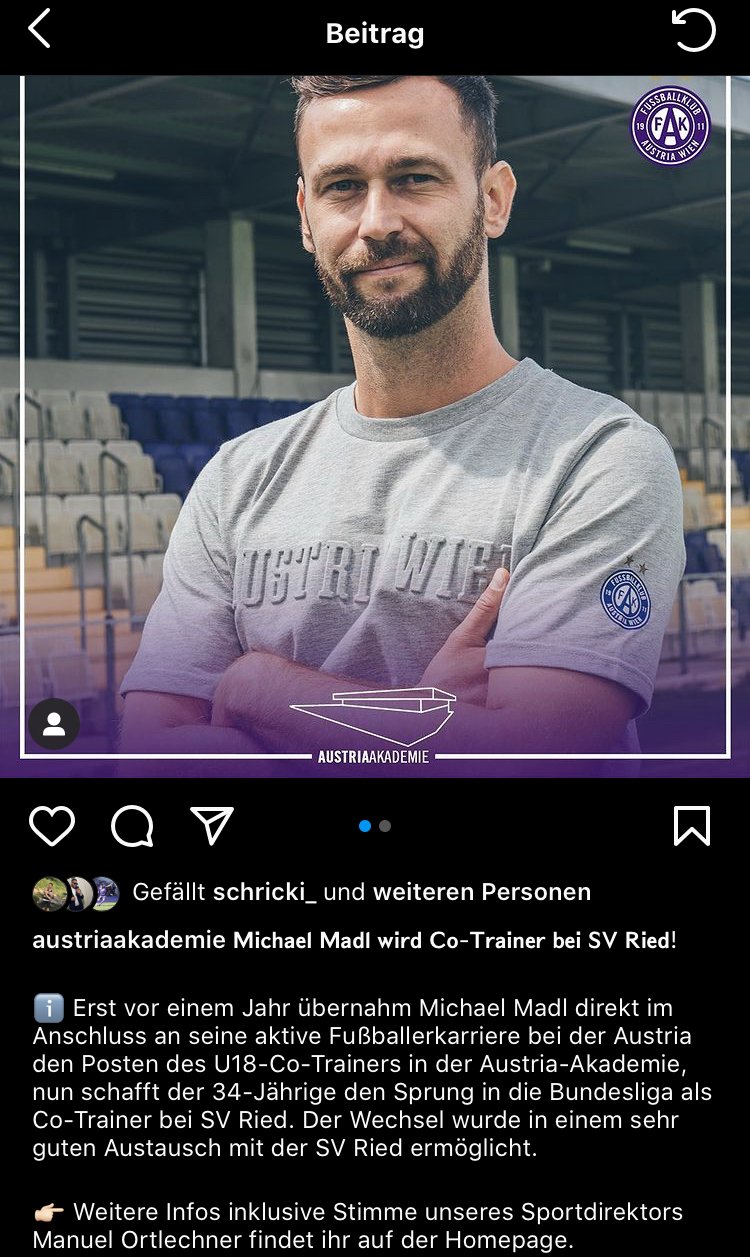This screenshot has width=750, height=1257.
Task: Bookmark the Michael Madl post
Action: pyautogui.click(x=692, y=826)
